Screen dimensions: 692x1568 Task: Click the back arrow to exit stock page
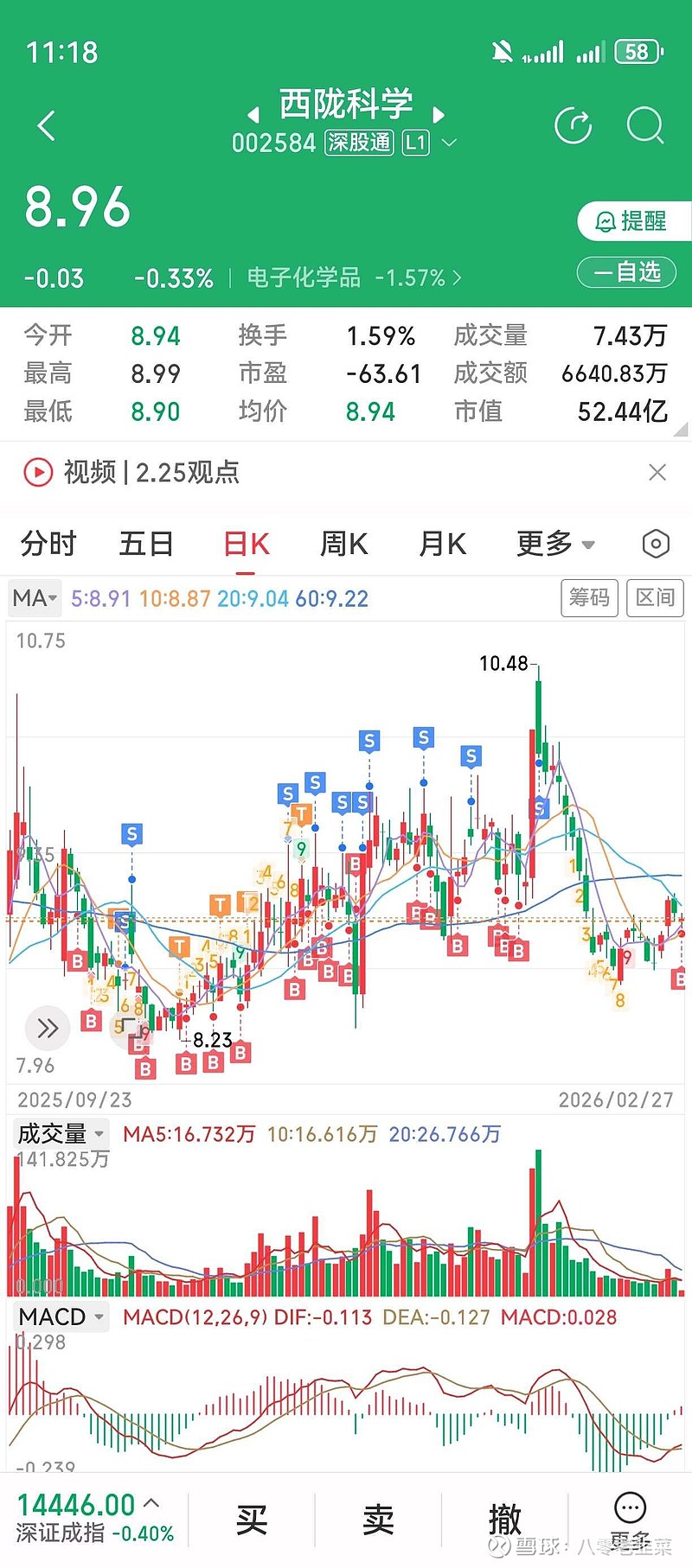click(x=45, y=124)
